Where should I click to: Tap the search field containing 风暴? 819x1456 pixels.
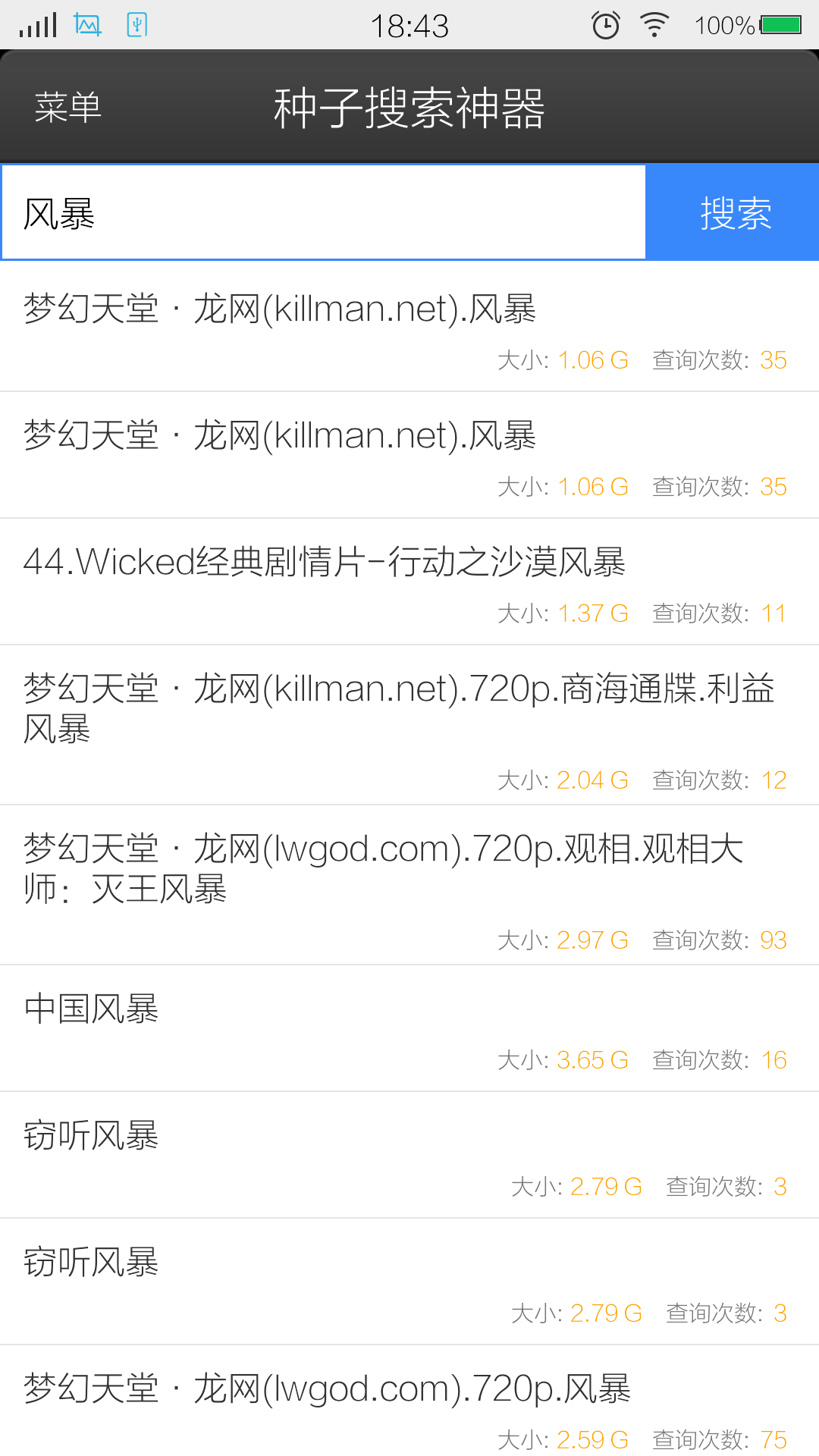pyautogui.click(x=323, y=213)
